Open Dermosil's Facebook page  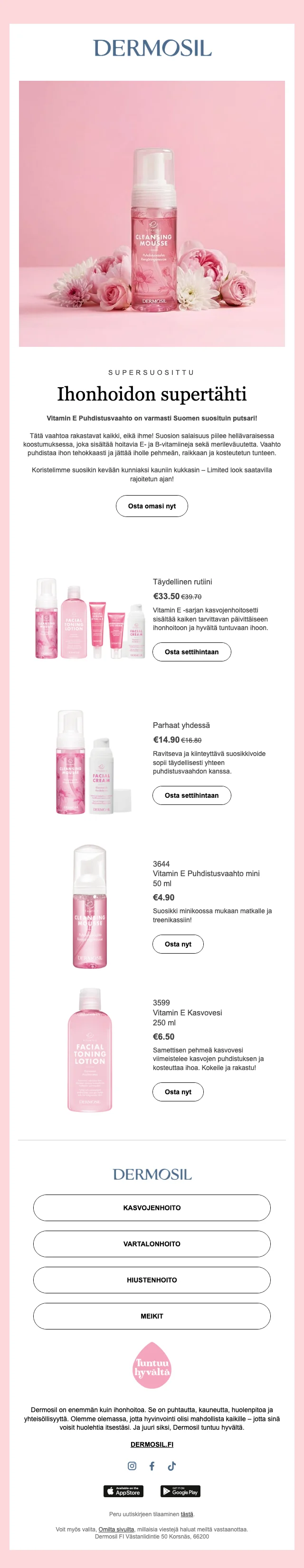pyautogui.click(x=152, y=1466)
